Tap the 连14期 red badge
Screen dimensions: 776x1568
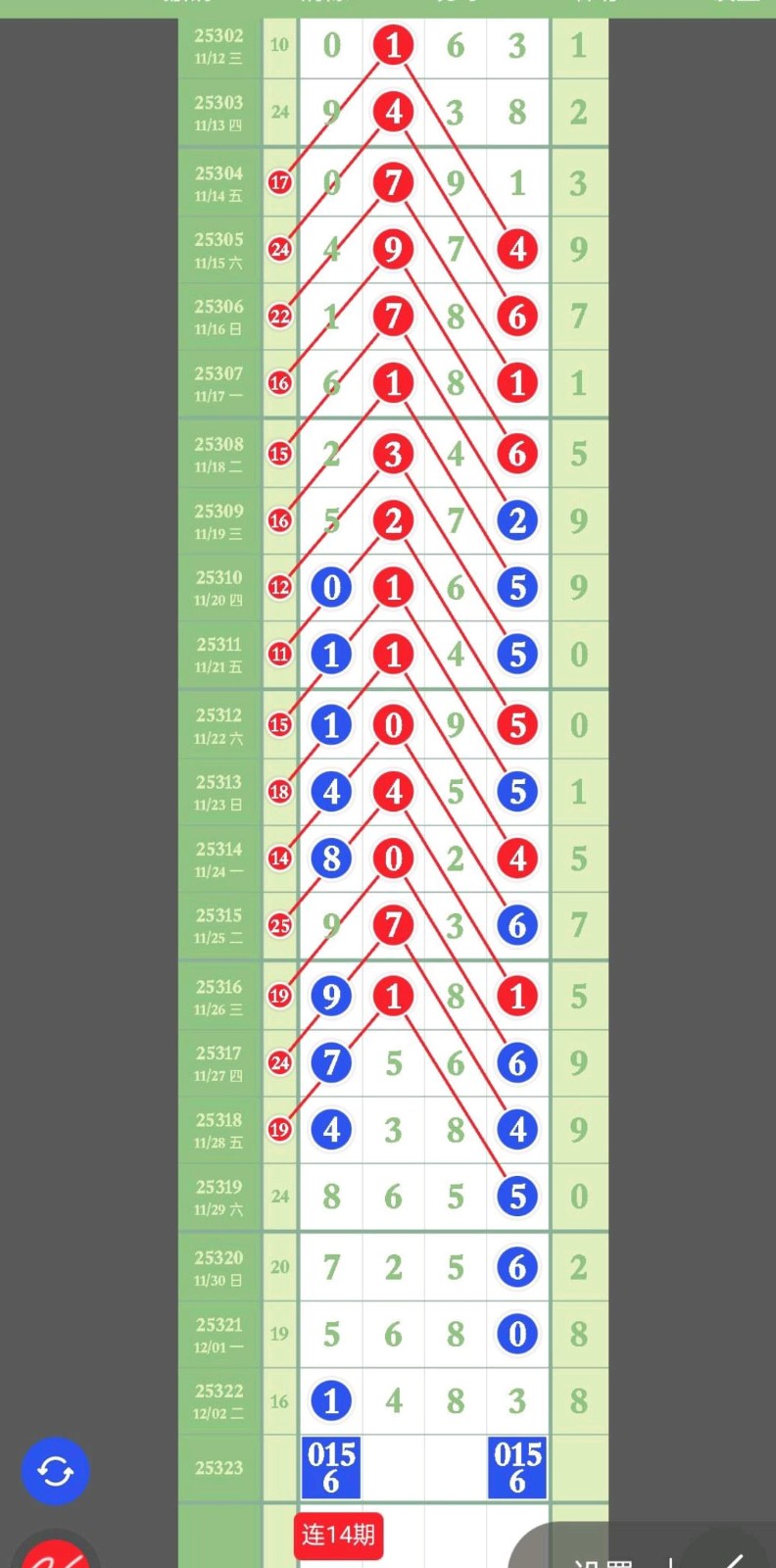click(338, 1535)
